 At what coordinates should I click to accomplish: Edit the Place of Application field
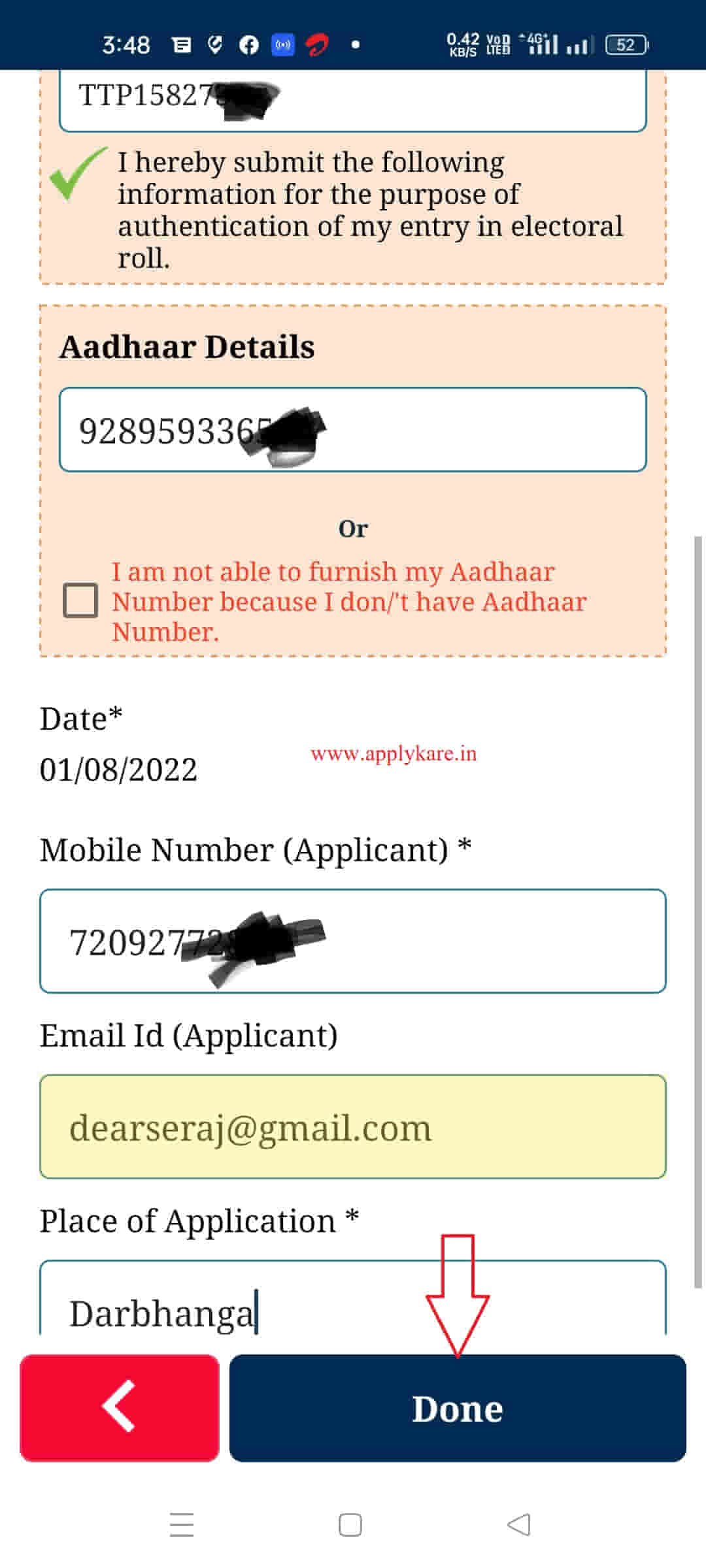click(x=353, y=1298)
